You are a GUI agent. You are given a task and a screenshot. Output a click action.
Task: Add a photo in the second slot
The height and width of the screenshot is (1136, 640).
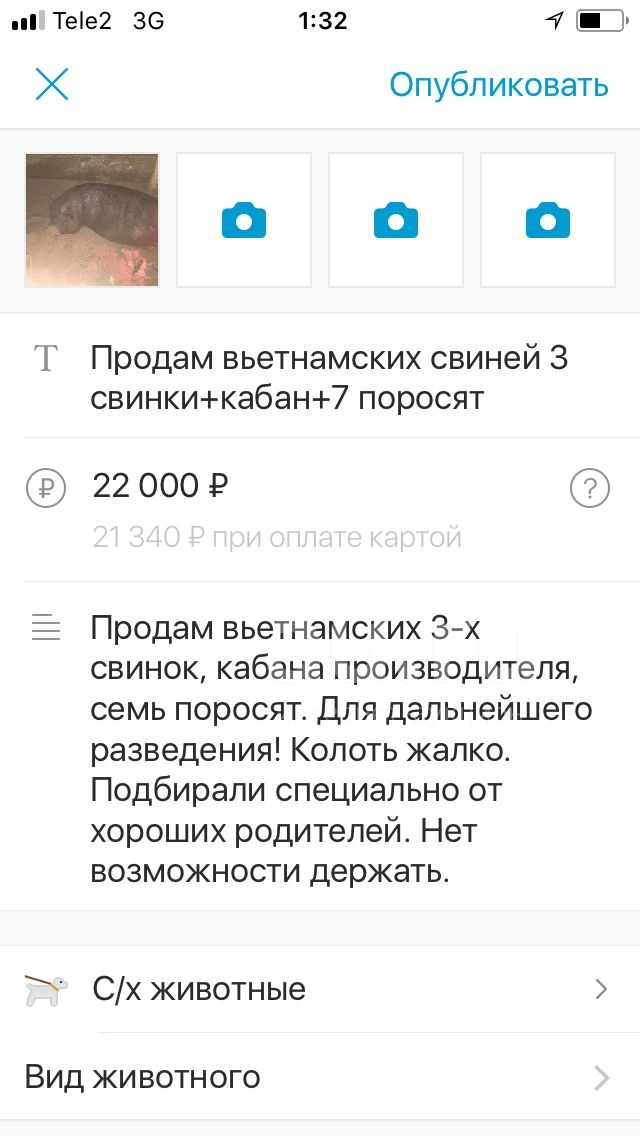[244, 220]
